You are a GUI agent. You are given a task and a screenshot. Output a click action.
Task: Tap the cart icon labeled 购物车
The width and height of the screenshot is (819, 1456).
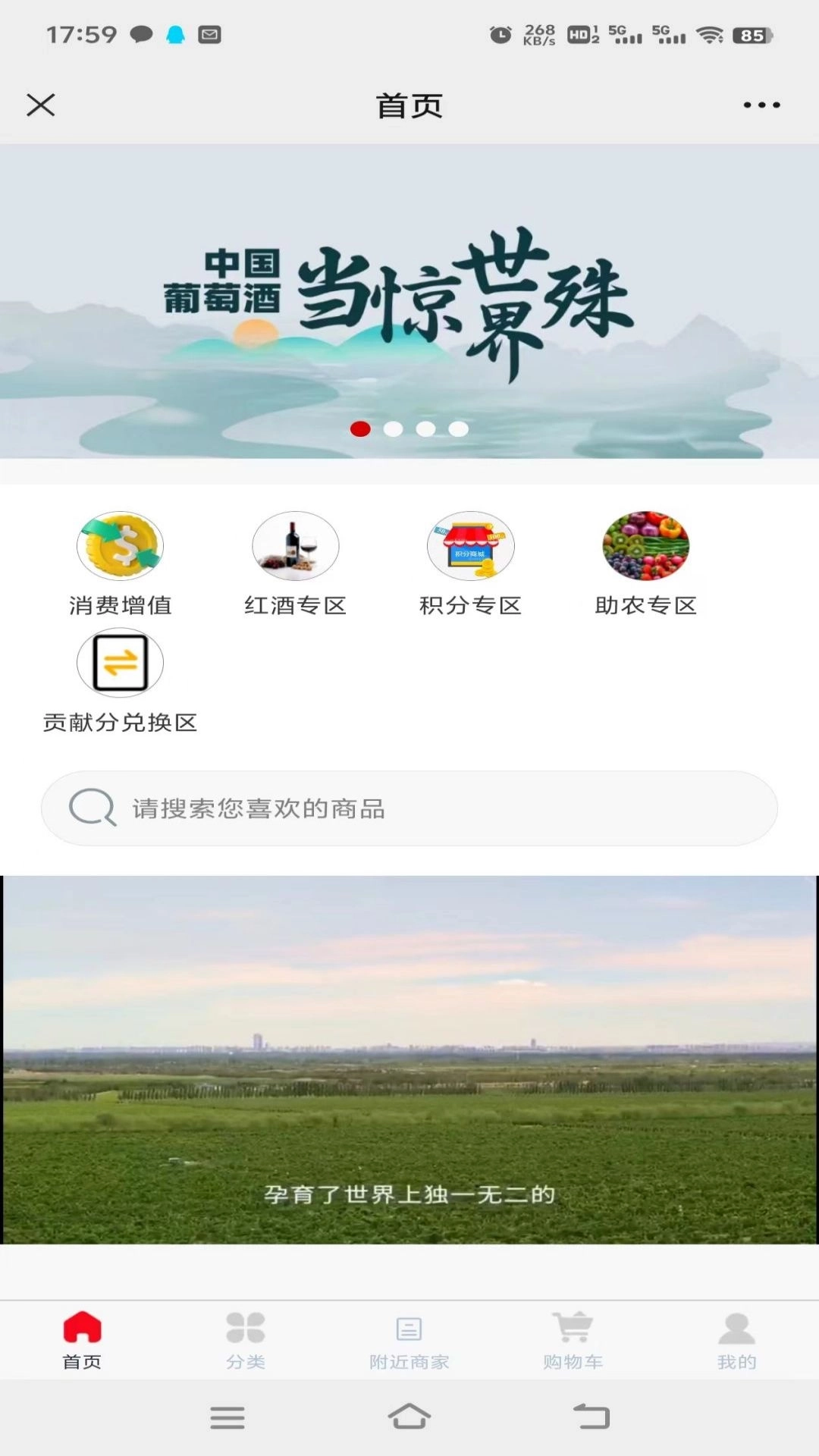coord(573,1329)
